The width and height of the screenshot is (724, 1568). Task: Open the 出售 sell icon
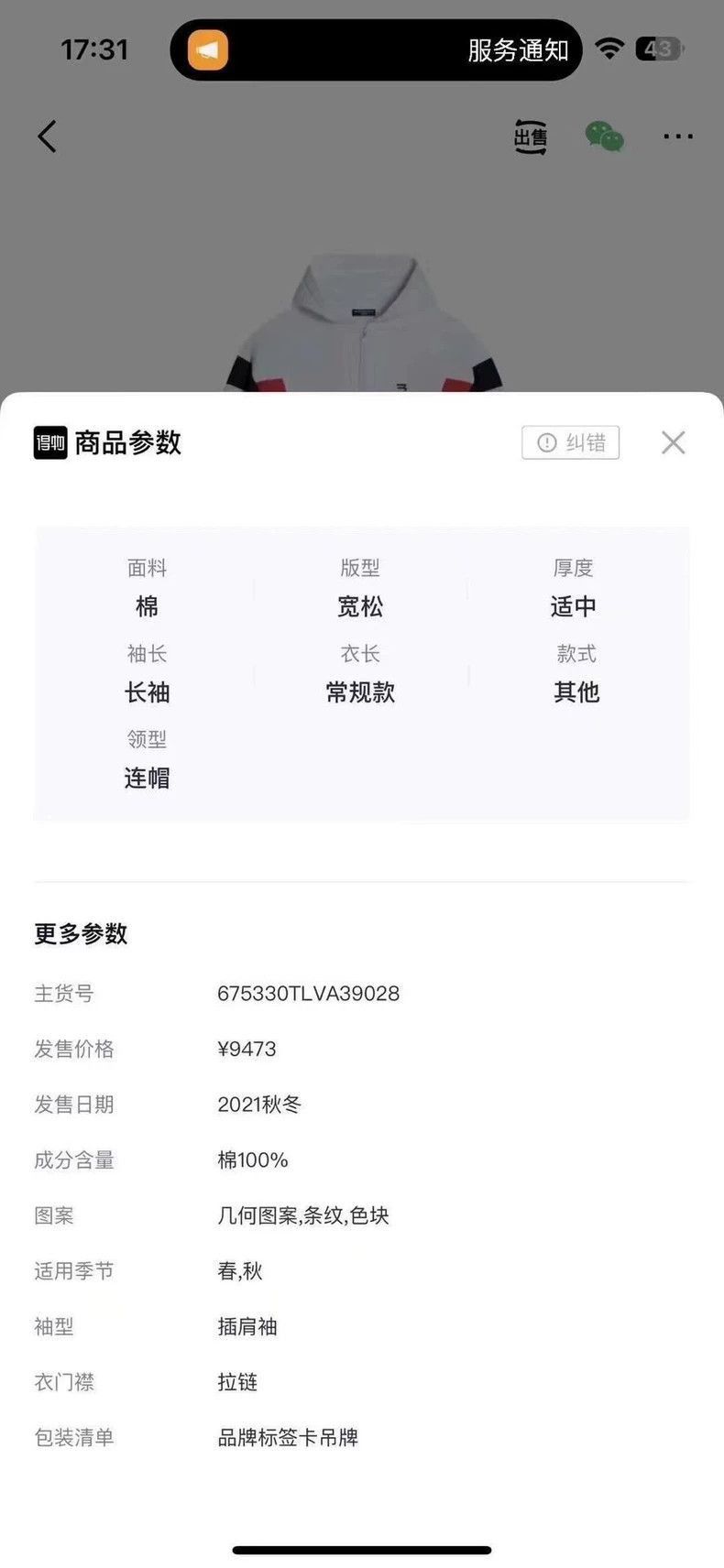pyautogui.click(x=531, y=137)
